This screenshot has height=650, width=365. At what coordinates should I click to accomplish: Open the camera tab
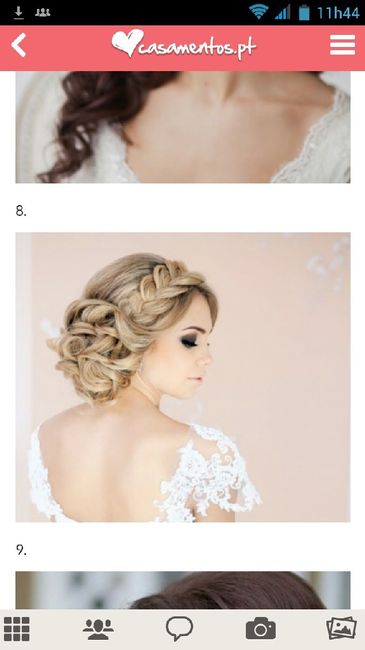pos(260,628)
